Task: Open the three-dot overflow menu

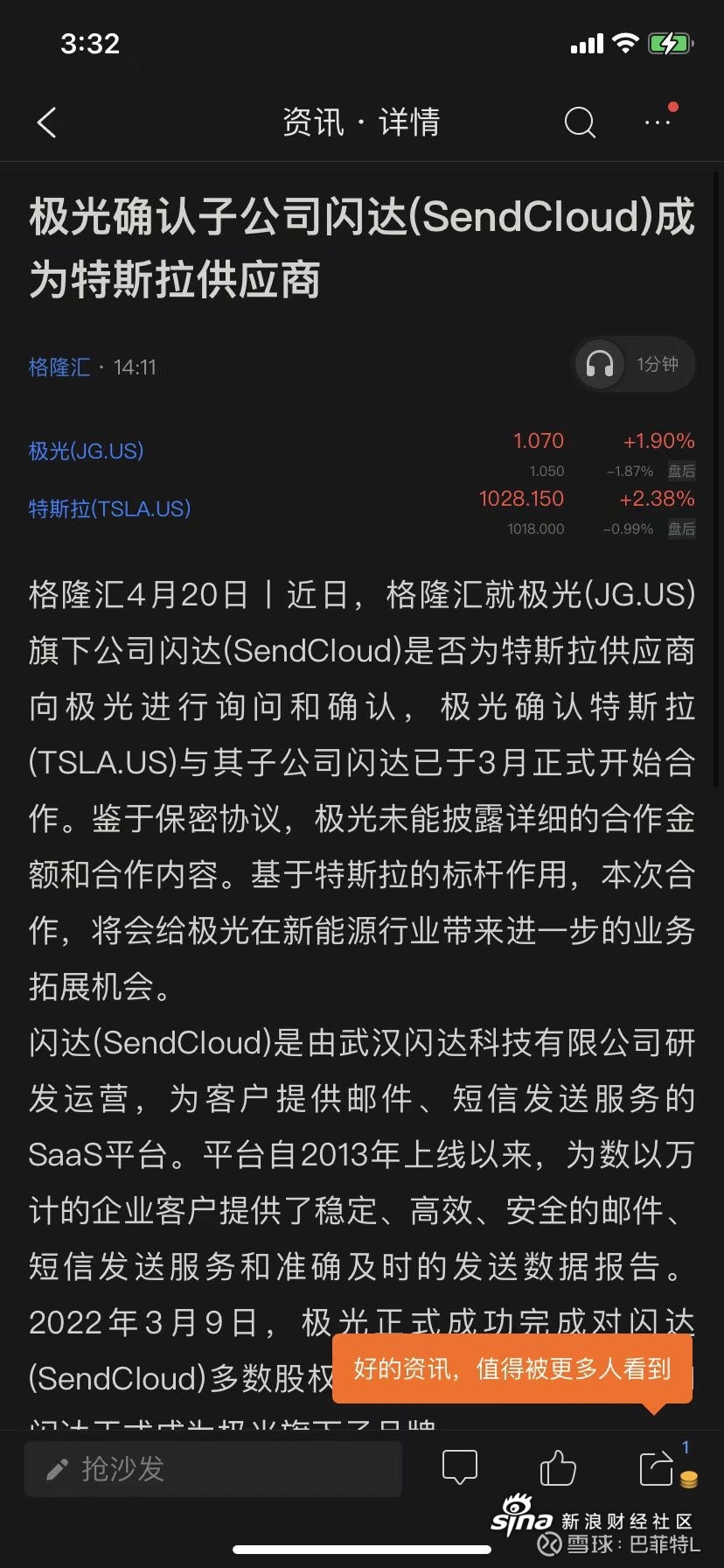Action: point(657,122)
